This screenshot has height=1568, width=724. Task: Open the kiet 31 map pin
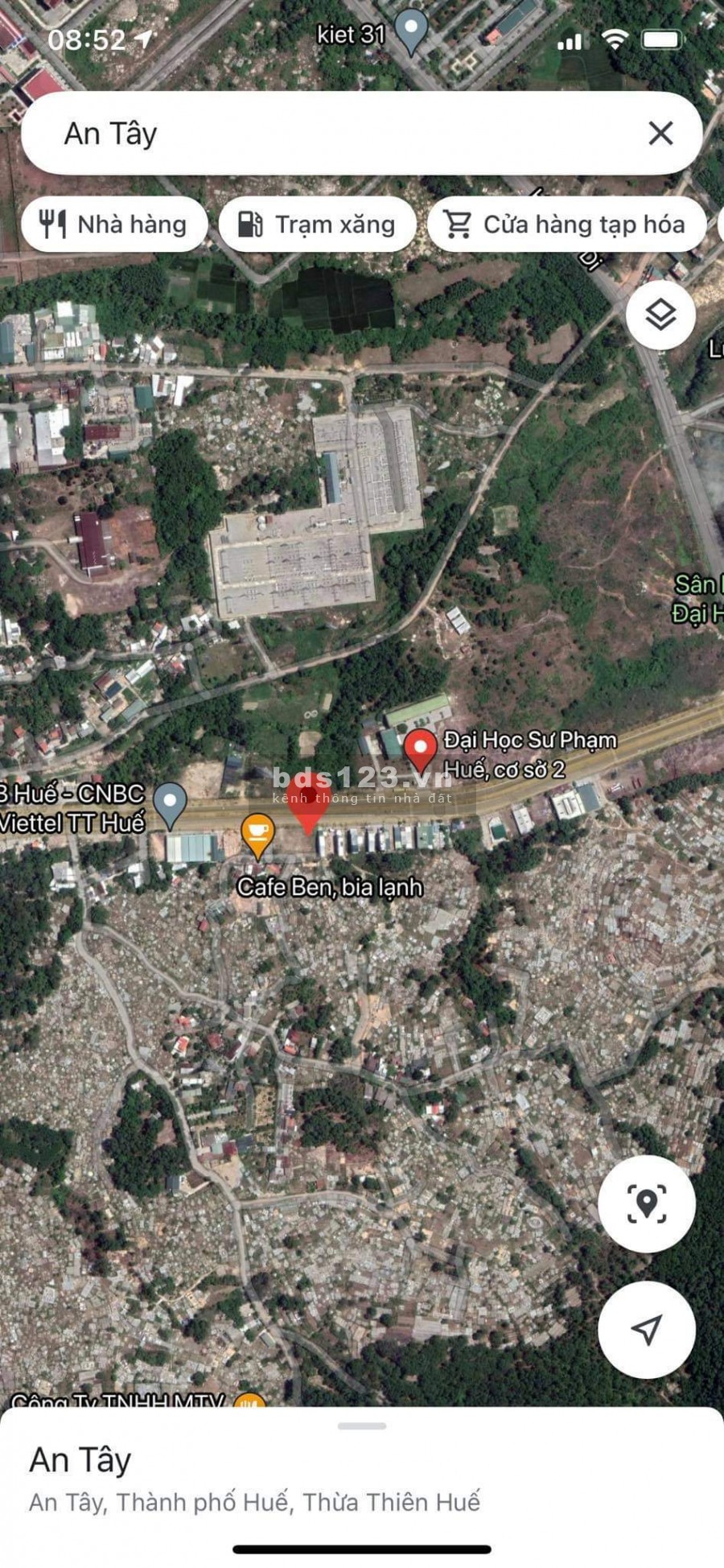412,31
